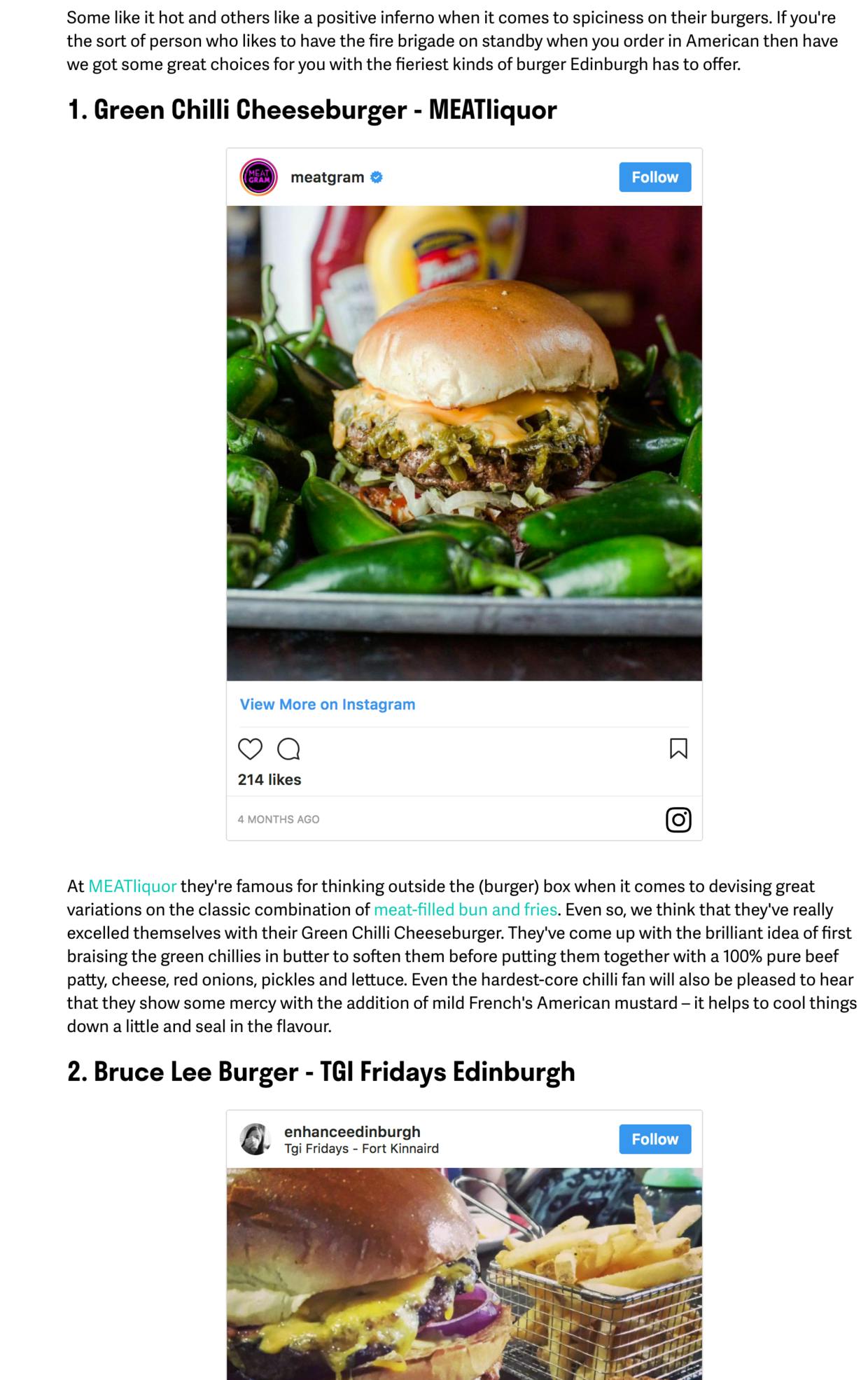Bookmark the meatgram Instagram post

(678, 748)
